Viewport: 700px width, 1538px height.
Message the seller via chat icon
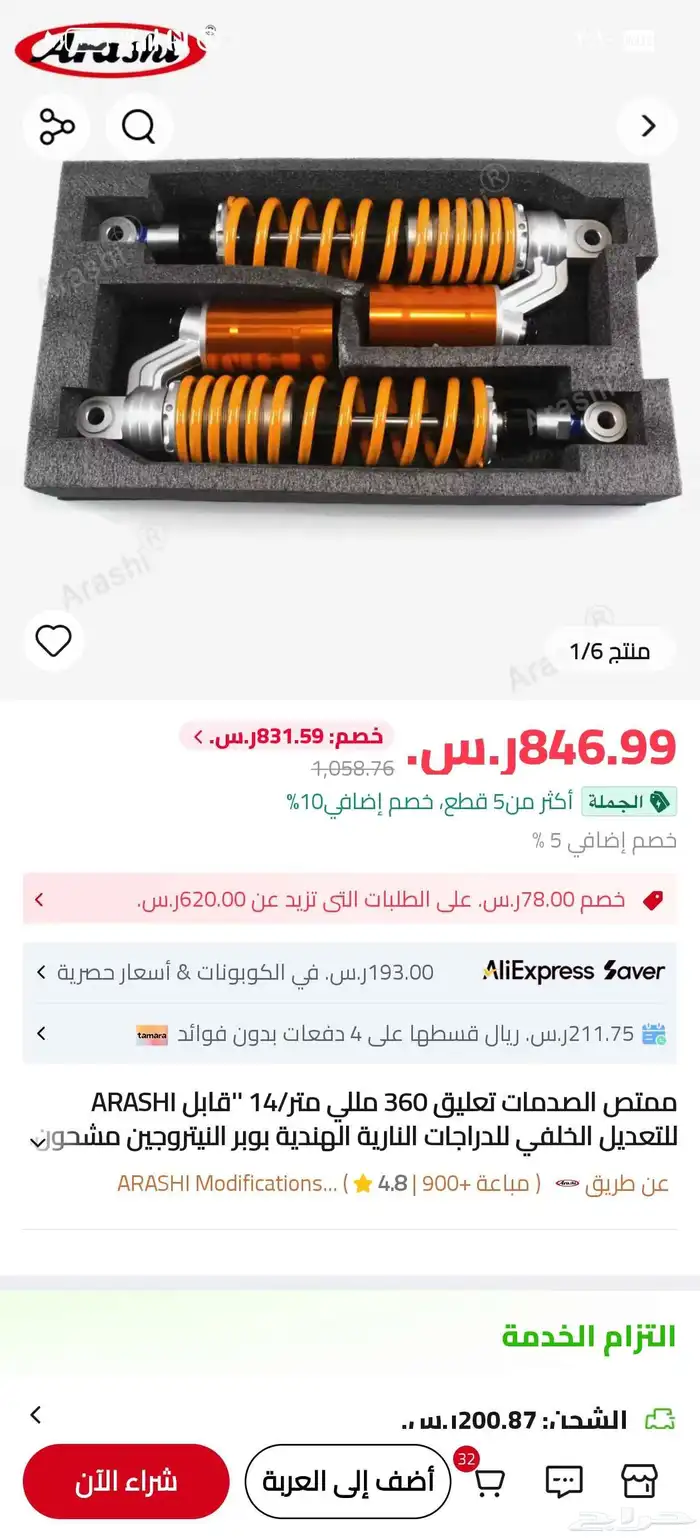click(564, 1482)
